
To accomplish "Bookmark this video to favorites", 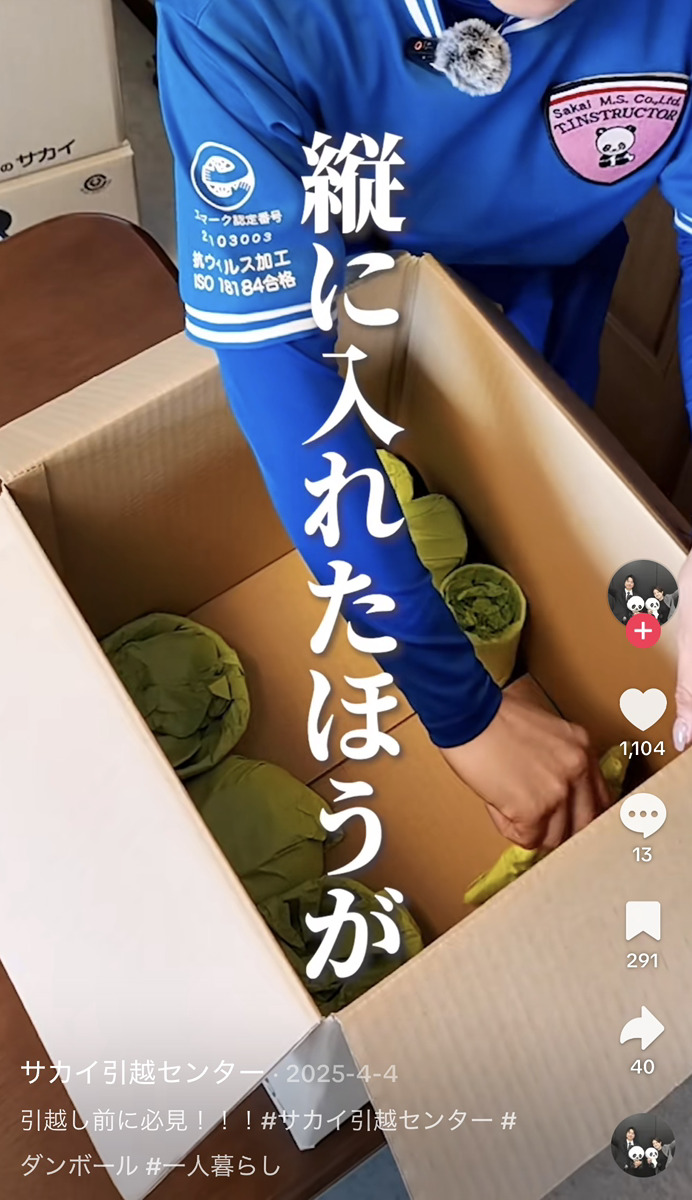I will click(643, 921).
